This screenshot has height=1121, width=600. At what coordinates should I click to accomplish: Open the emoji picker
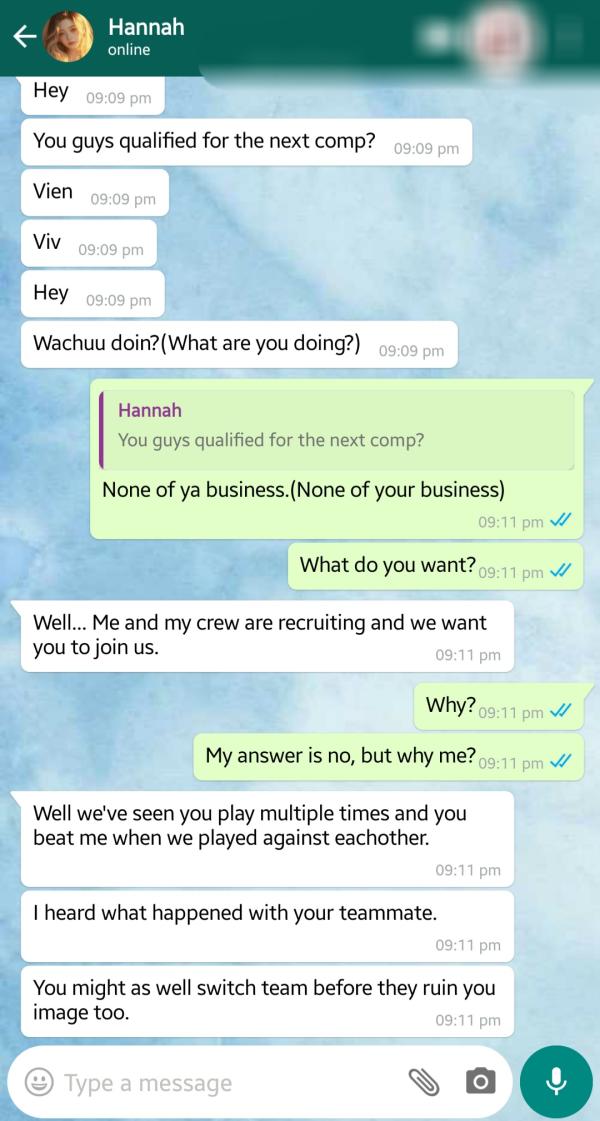pos(39,1081)
